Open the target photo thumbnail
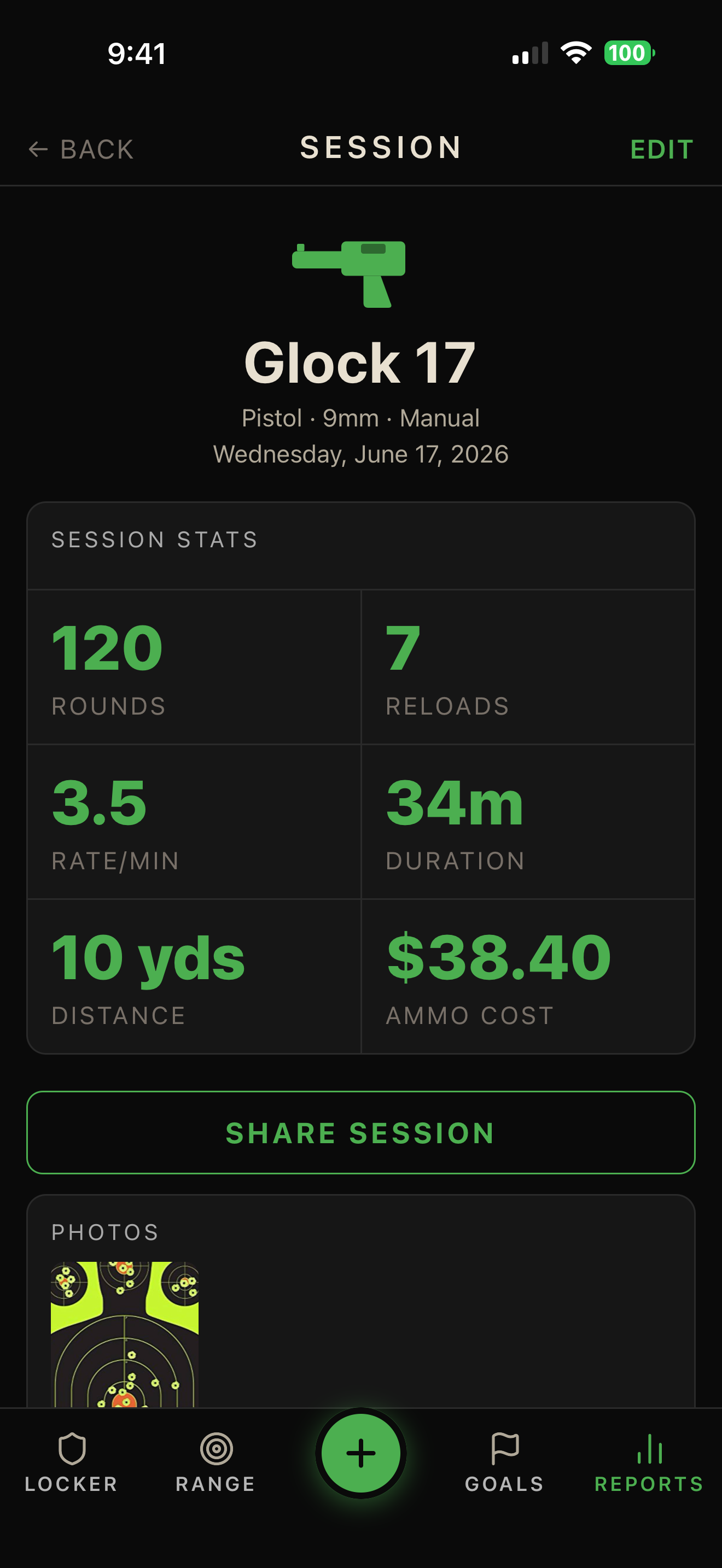Image resolution: width=722 pixels, height=1568 pixels. (x=125, y=1333)
